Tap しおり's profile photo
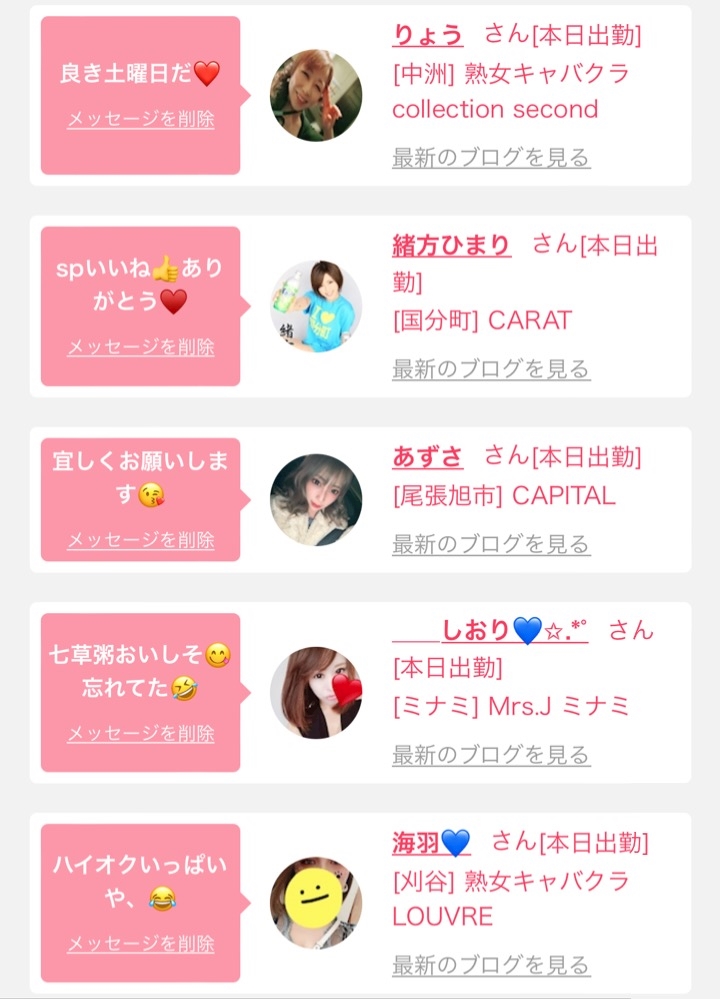Viewport: 720px width, 999px height. pyautogui.click(x=316, y=692)
